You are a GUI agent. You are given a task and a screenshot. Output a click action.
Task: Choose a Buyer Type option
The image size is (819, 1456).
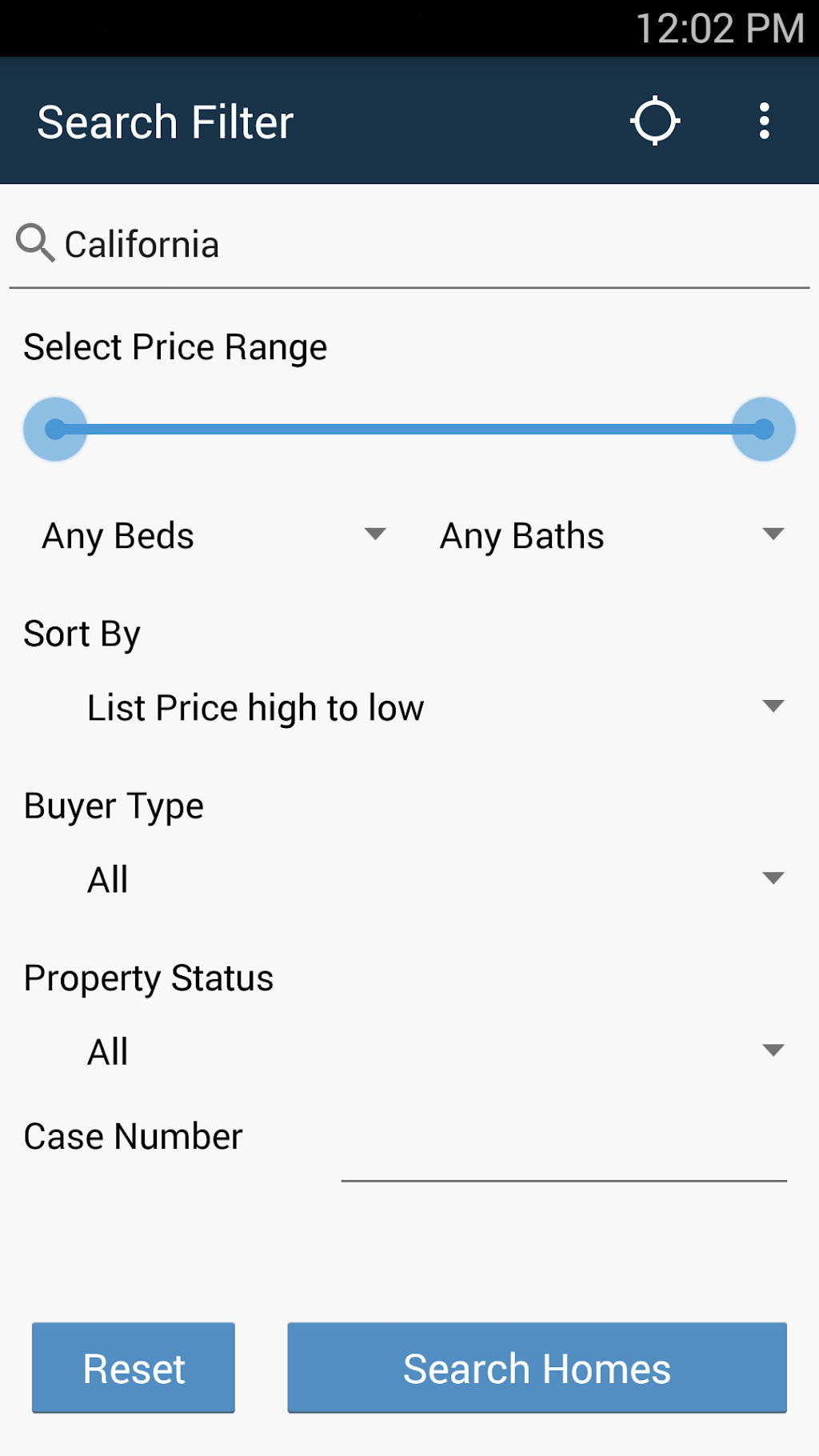click(x=432, y=880)
